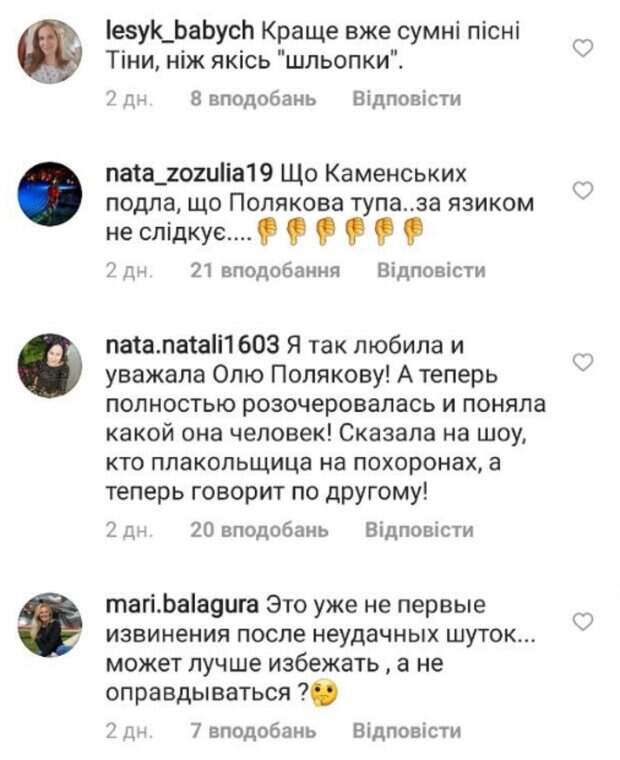View the 21 likes on nata_zozulia19's comment
The image size is (620, 760).
click(x=264, y=270)
